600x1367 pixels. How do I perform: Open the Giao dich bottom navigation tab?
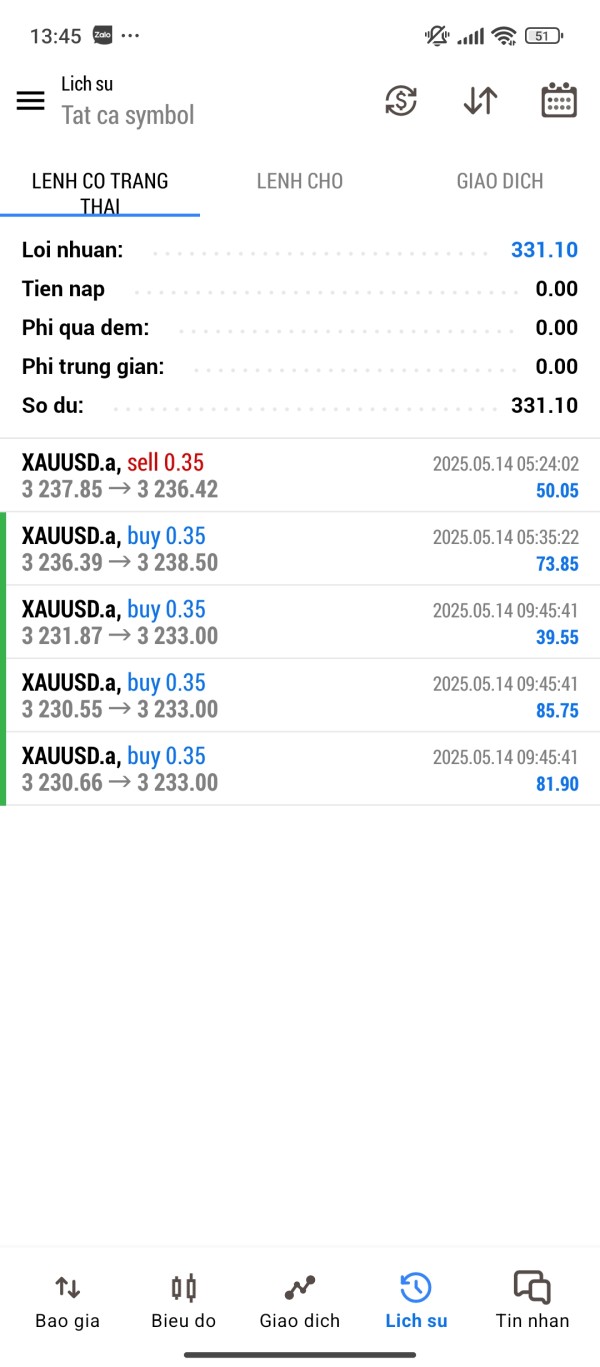coord(300,1301)
